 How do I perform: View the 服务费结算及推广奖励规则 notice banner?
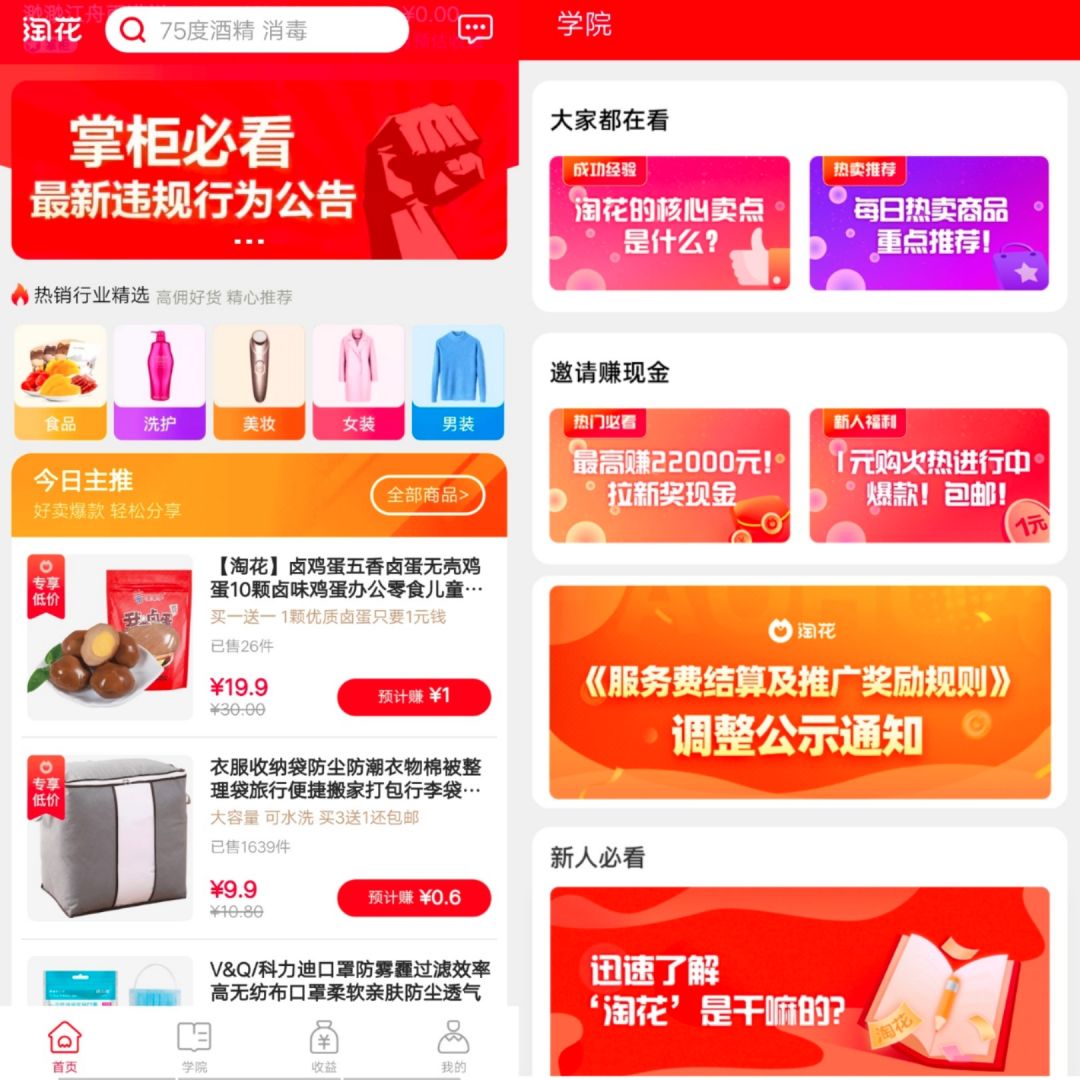799,692
